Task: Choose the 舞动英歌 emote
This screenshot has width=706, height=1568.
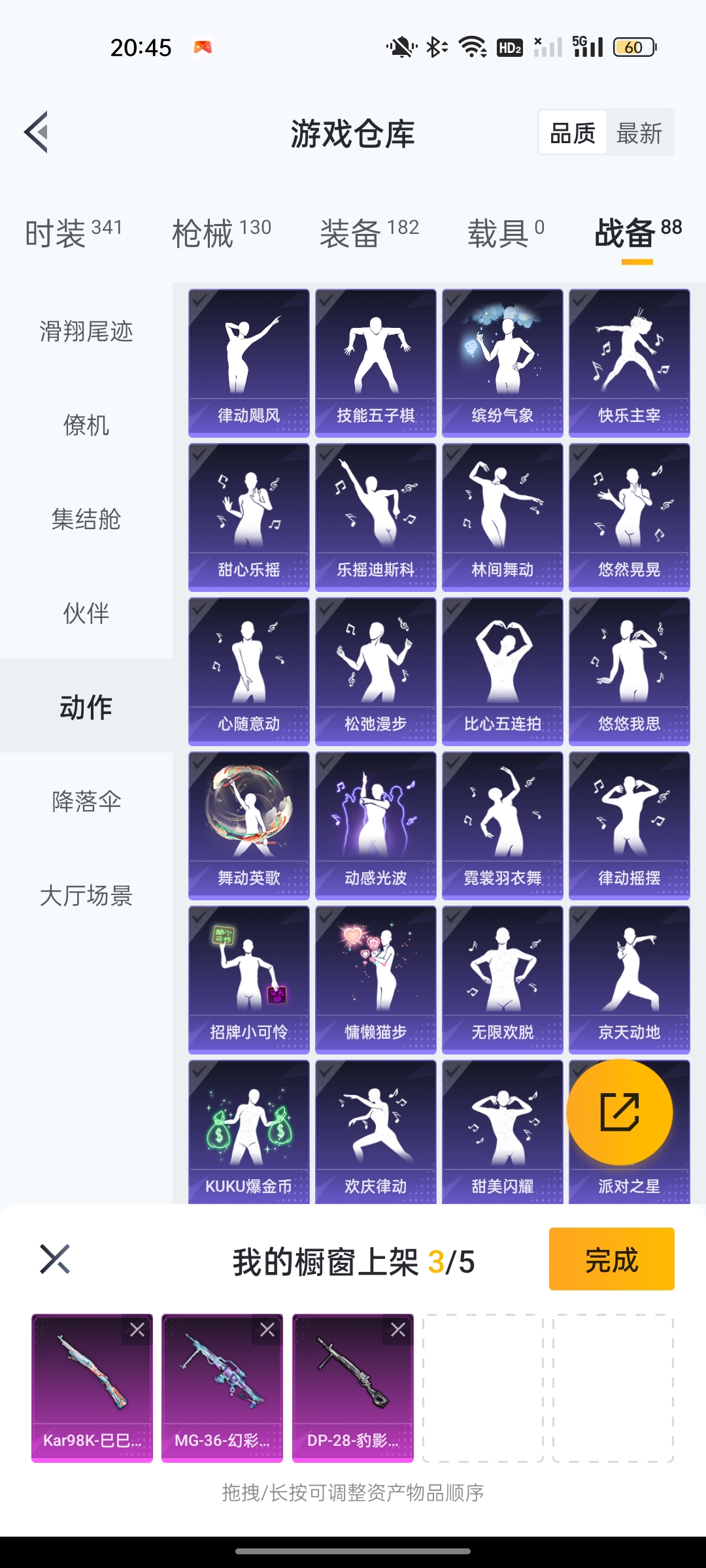Action: [x=248, y=826]
